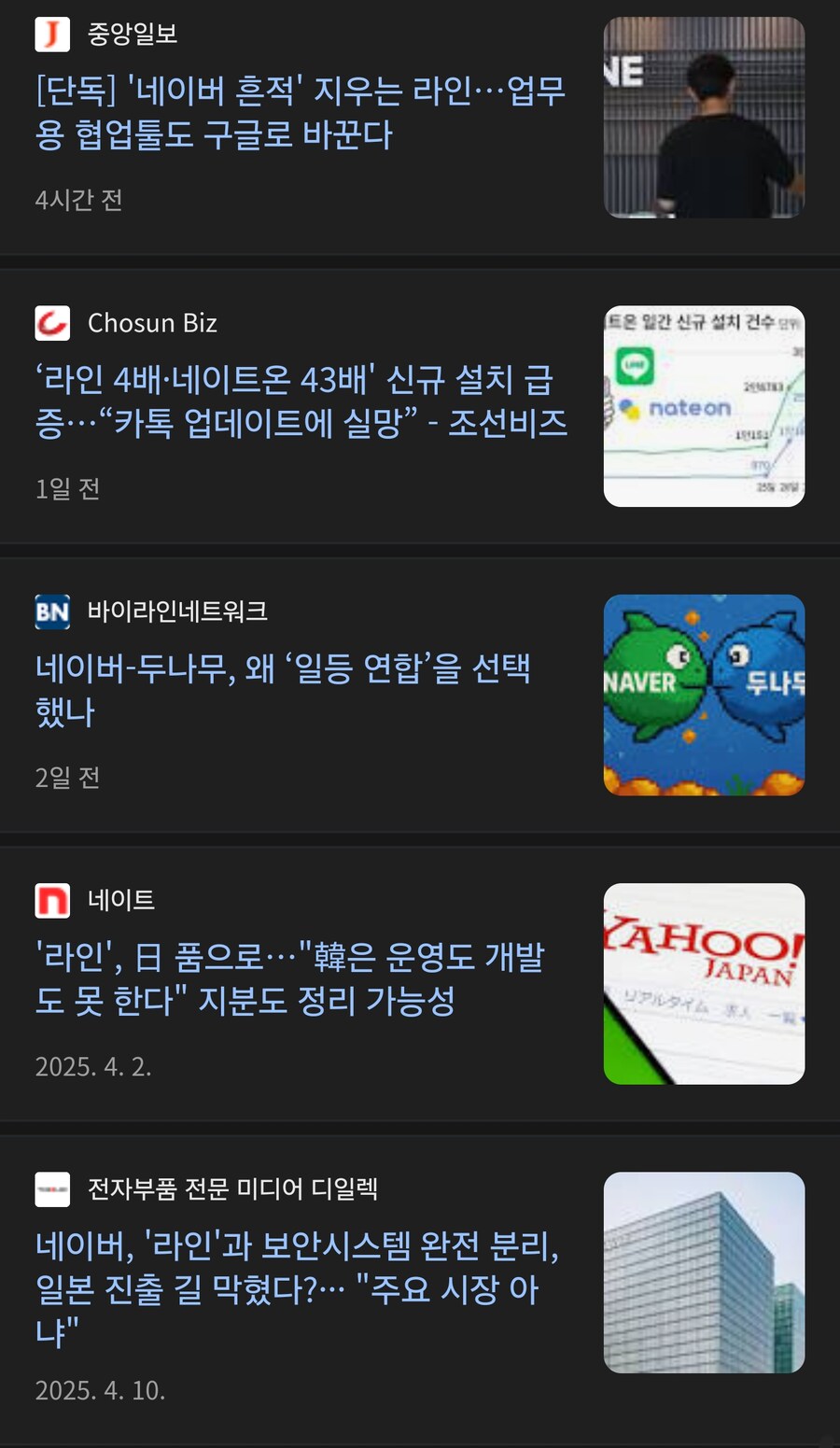Tap the man in black shirt thumbnail
This screenshot has height=1448, width=840.
tap(704, 118)
